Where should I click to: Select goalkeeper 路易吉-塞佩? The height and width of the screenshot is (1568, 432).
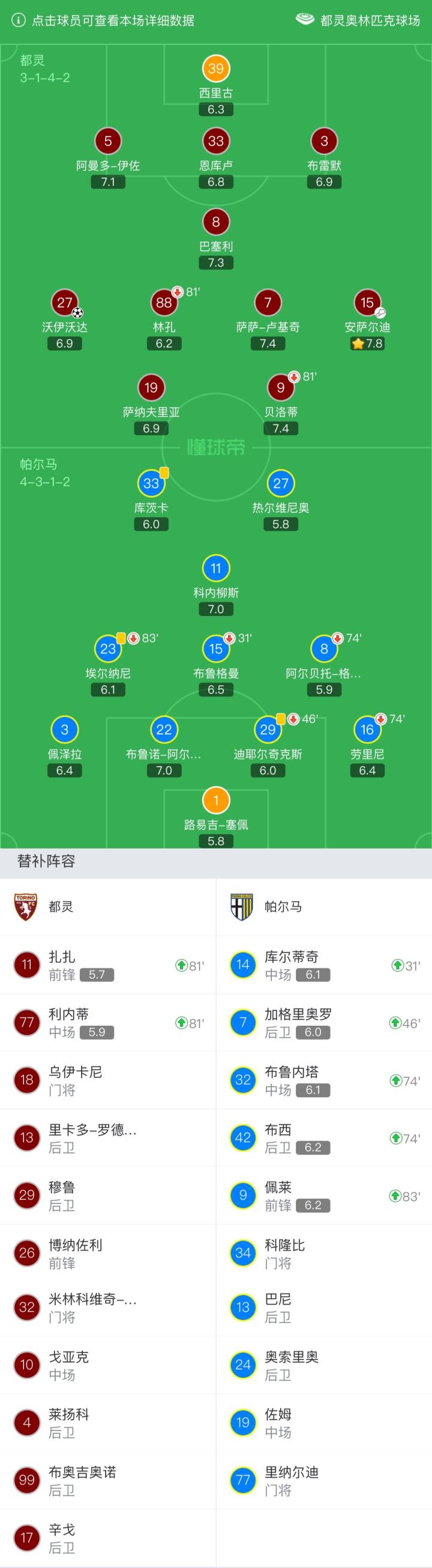pos(216,801)
